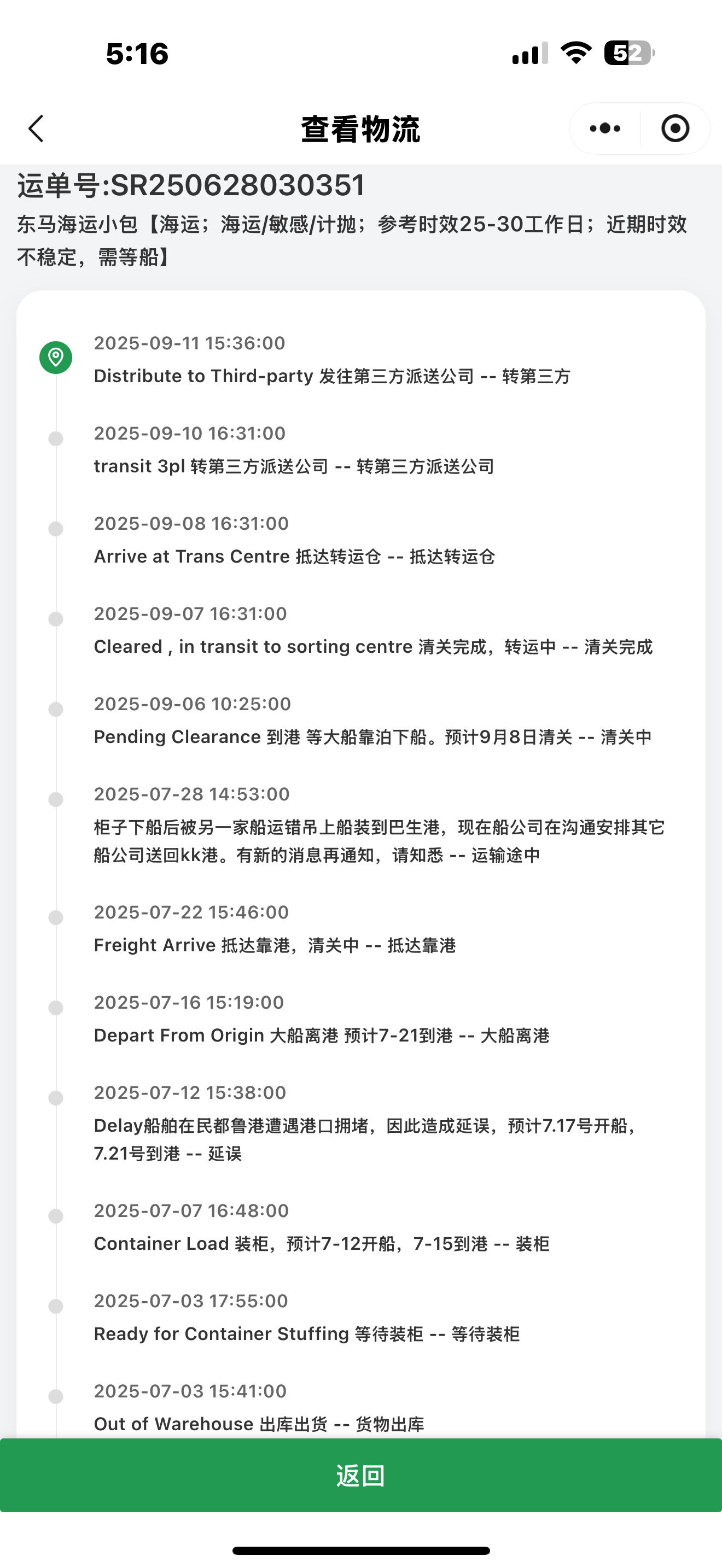
Task: Close the mini program via the circle icon
Action: point(675,128)
